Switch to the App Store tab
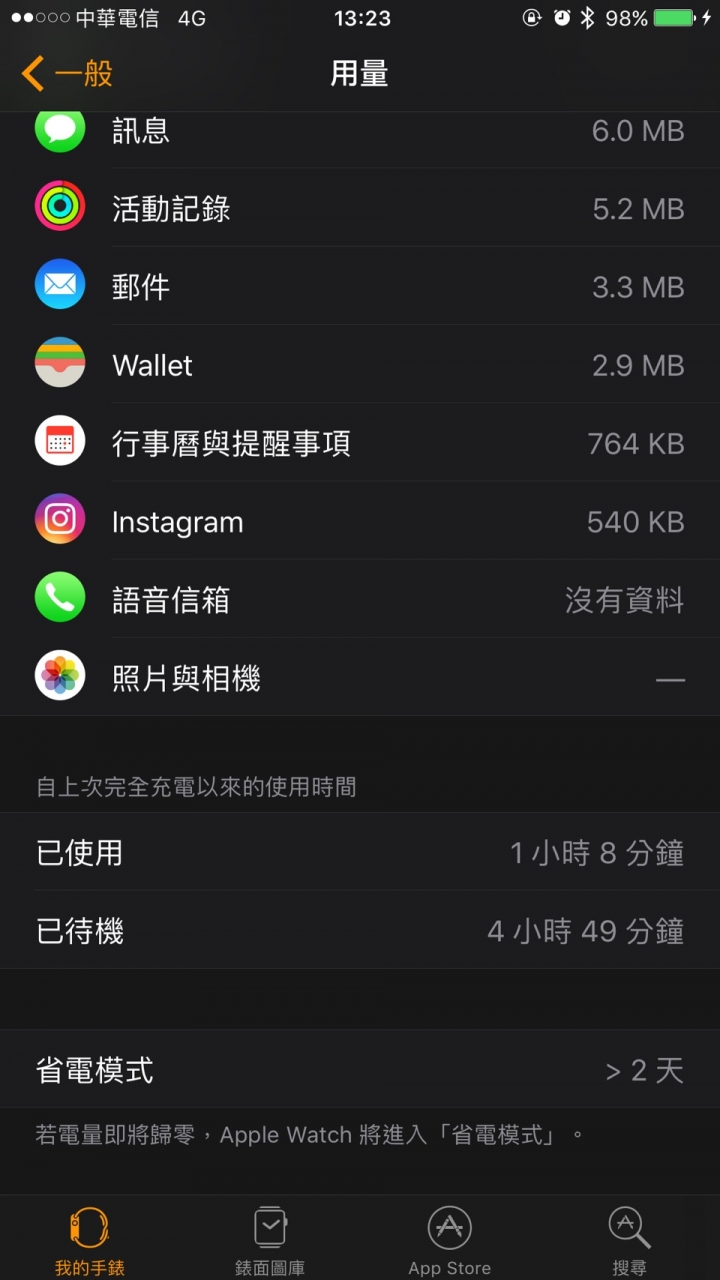The height and width of the screenshot is (1280, 720). coord(450,1240)
